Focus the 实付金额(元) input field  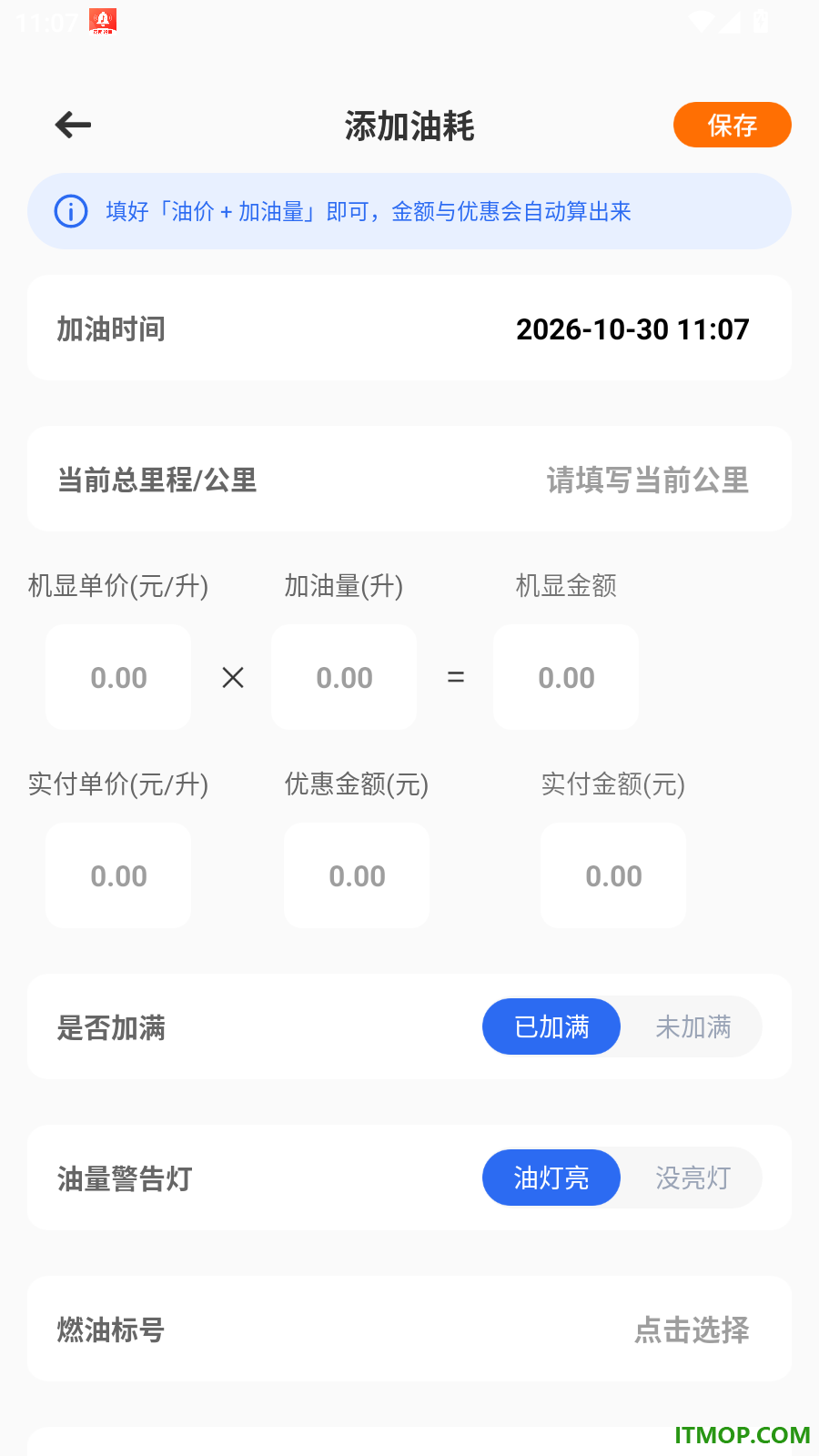(613, 875)
